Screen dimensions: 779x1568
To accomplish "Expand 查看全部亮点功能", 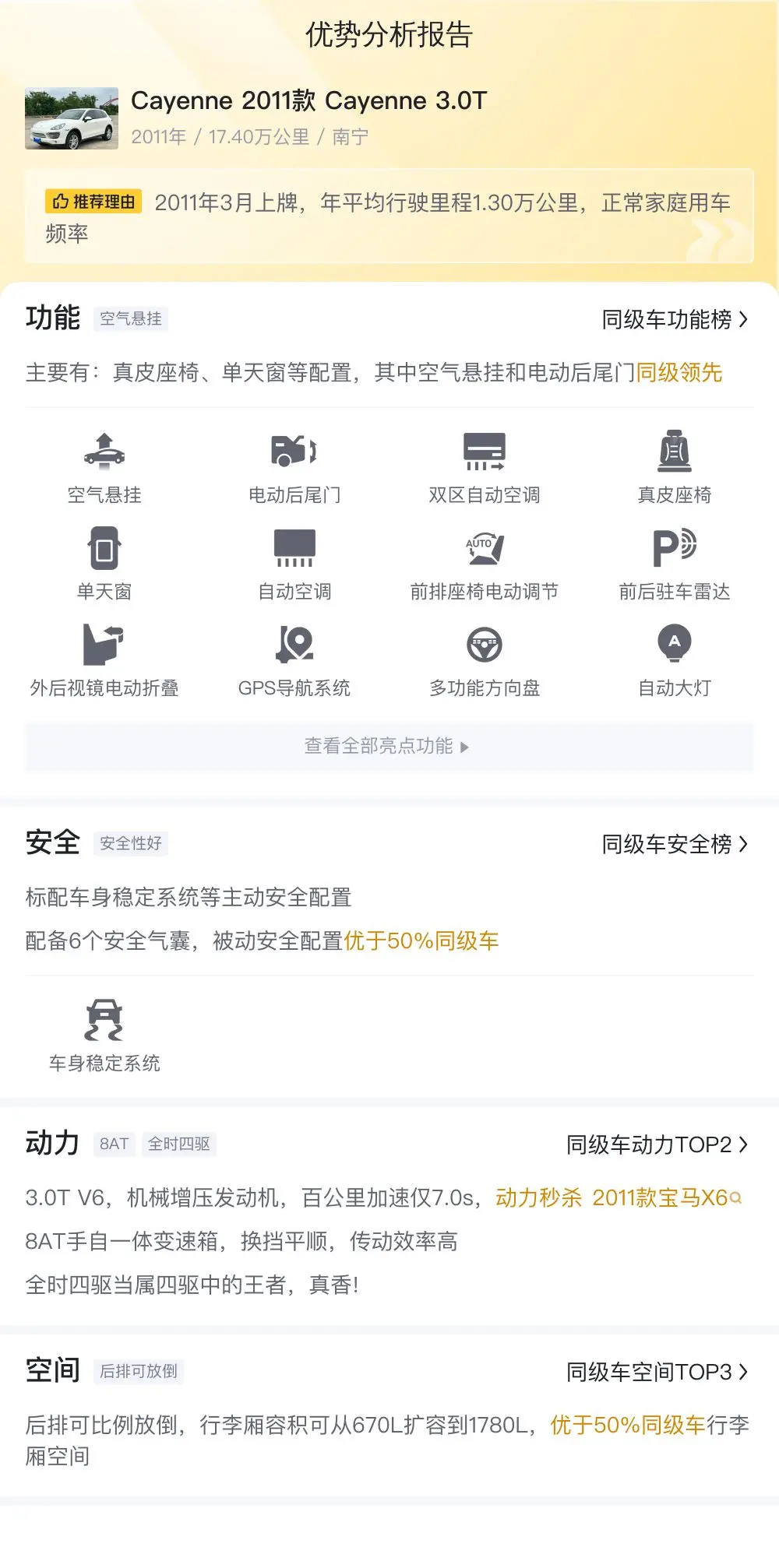I will [389, 747].
